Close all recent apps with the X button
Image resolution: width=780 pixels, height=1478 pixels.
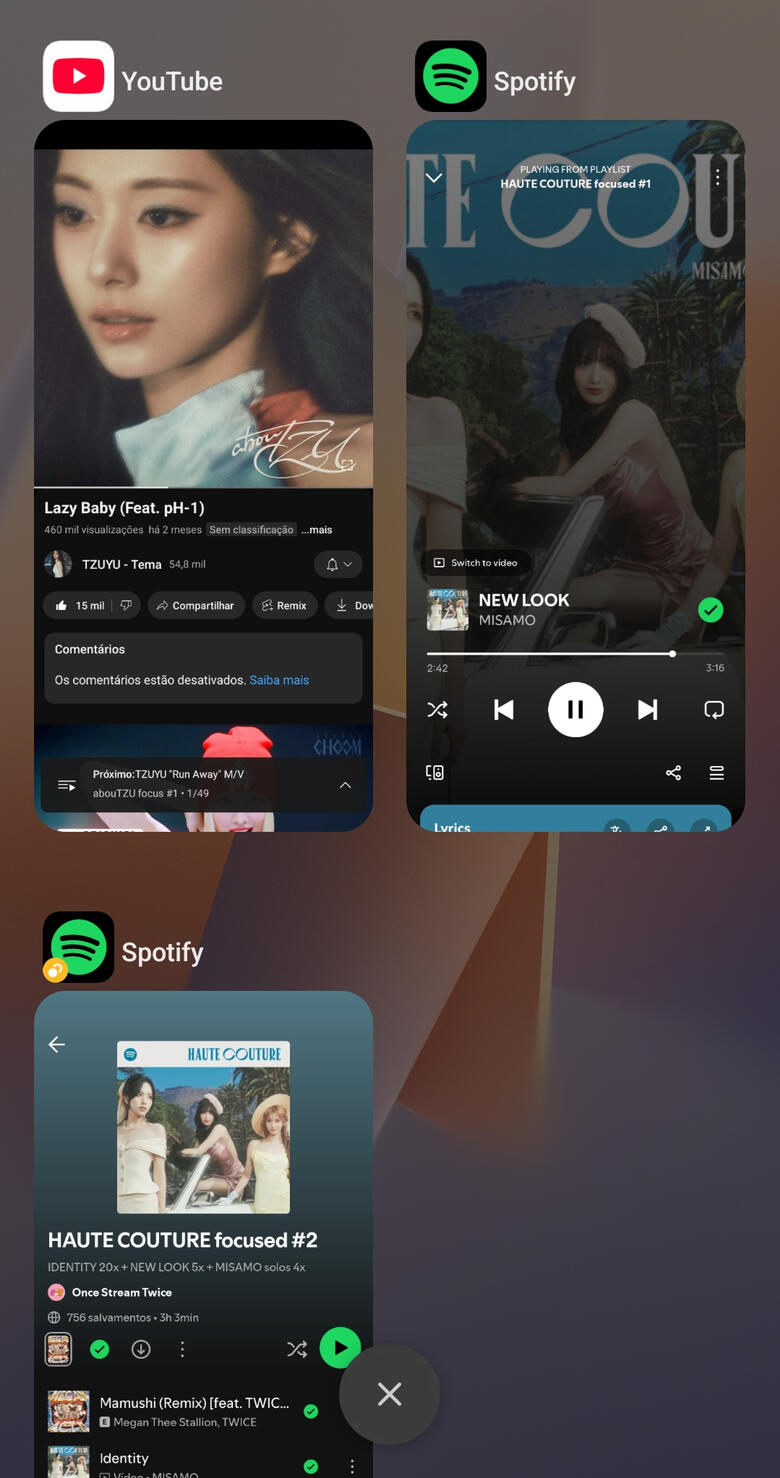389,1394
